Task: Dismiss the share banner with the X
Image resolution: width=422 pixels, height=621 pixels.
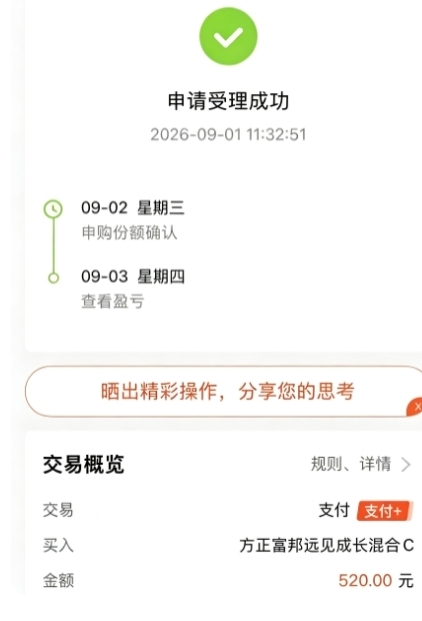Action: point(415,406)
